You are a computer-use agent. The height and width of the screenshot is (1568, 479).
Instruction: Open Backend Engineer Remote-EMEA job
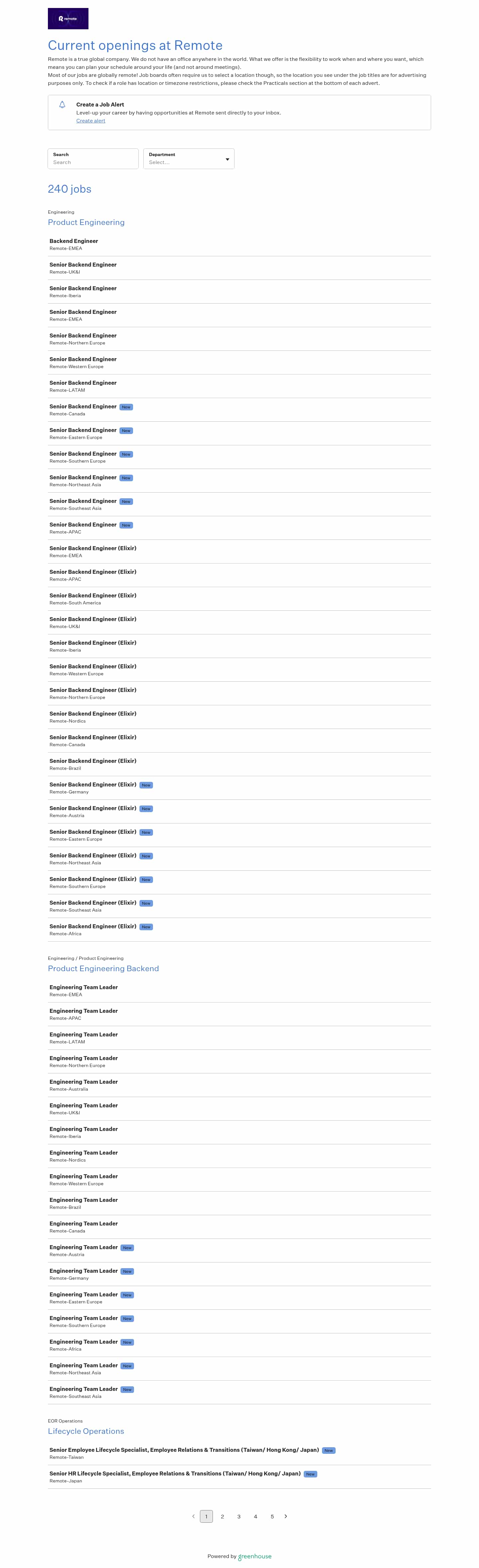74,241
